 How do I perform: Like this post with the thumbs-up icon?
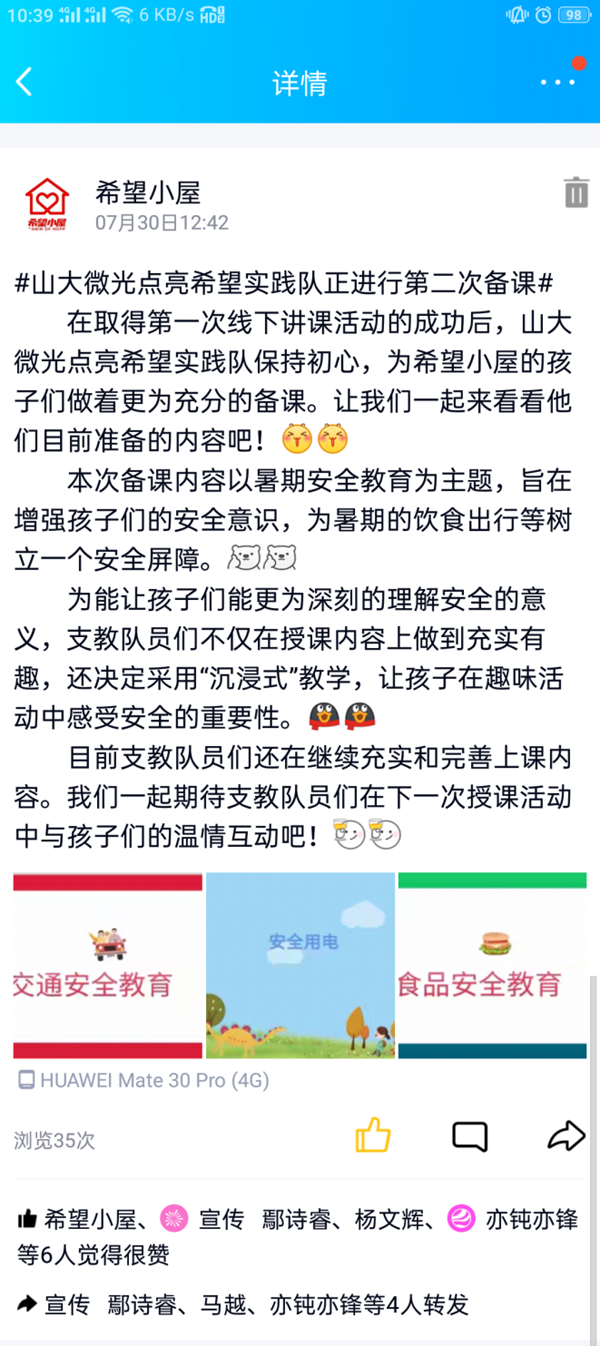coord(373,1135)
